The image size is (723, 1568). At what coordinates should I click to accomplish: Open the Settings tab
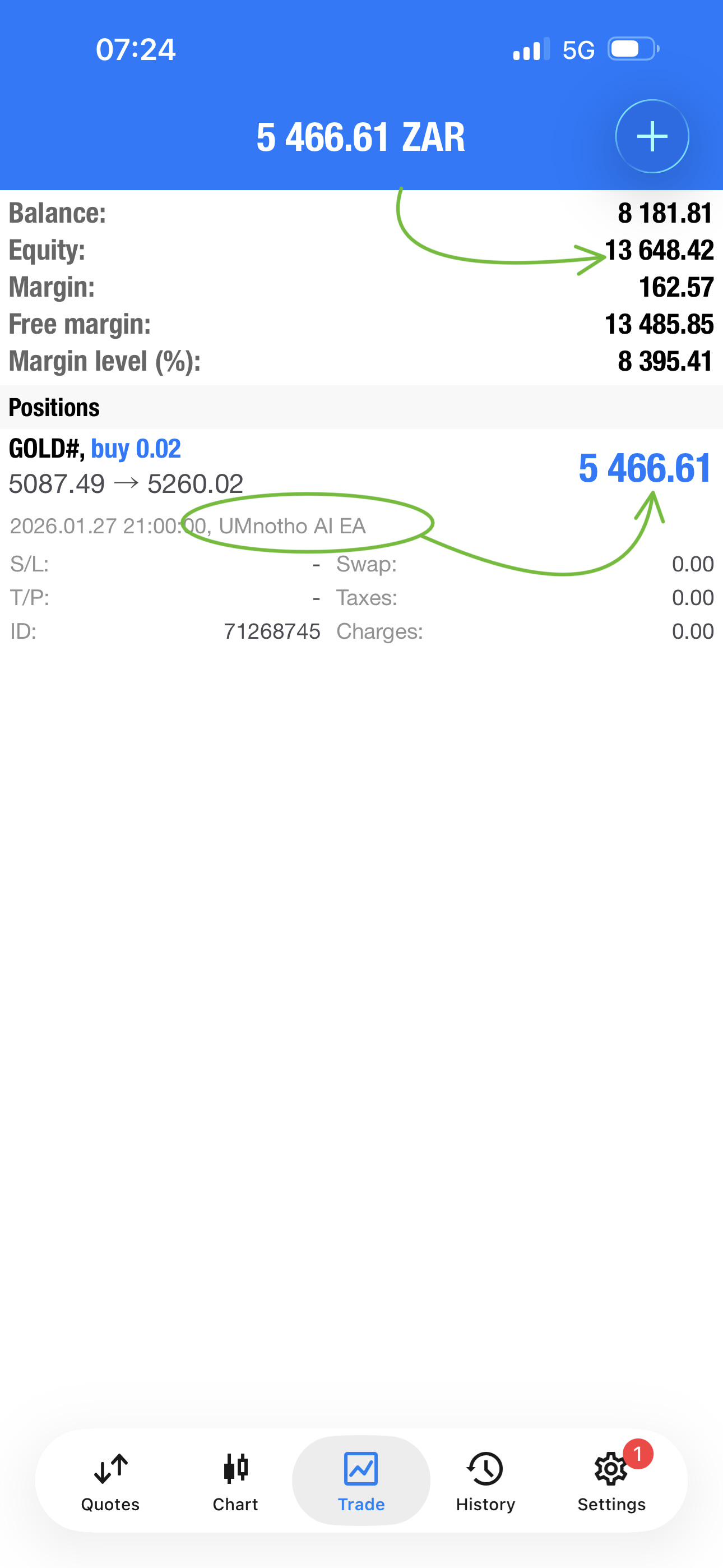pos(611,1481)
